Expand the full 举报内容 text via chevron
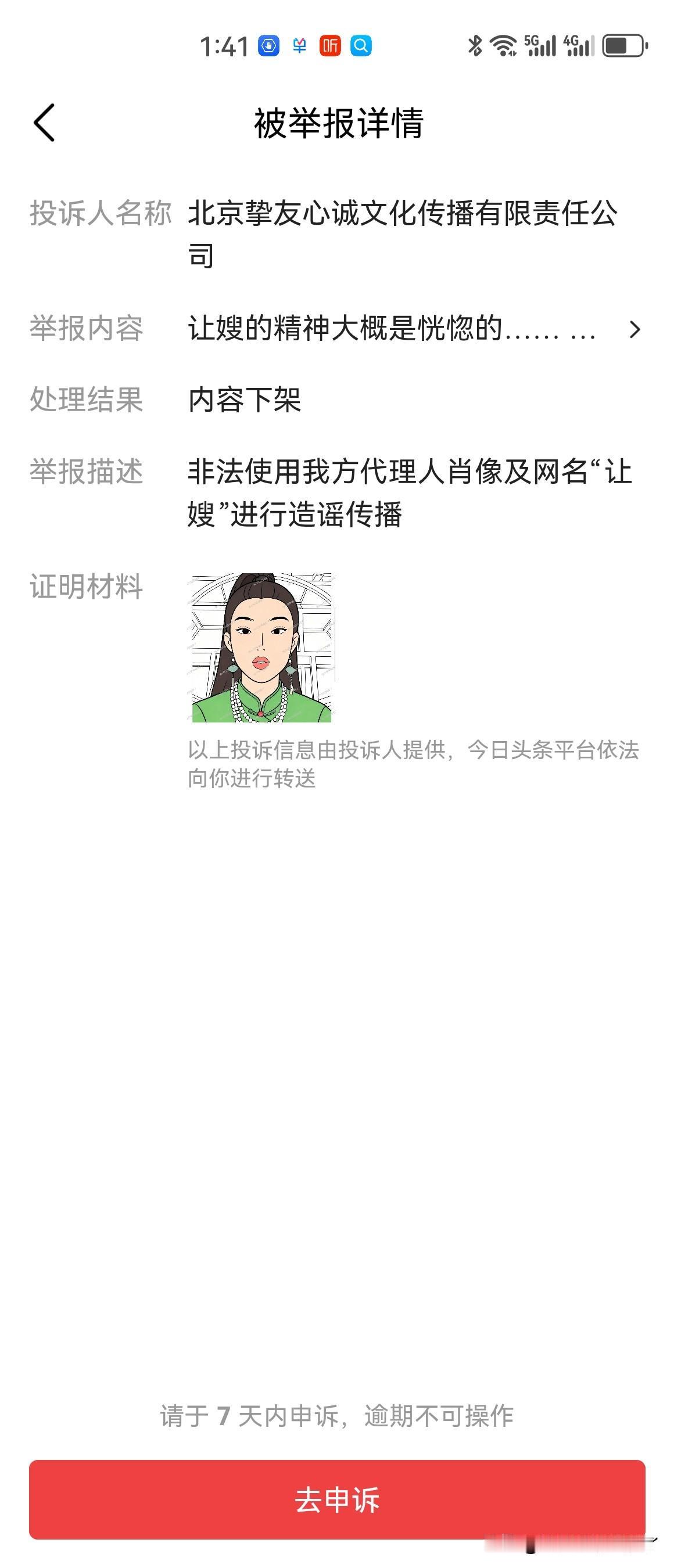 pyautogui.click(x=635, y=329)
